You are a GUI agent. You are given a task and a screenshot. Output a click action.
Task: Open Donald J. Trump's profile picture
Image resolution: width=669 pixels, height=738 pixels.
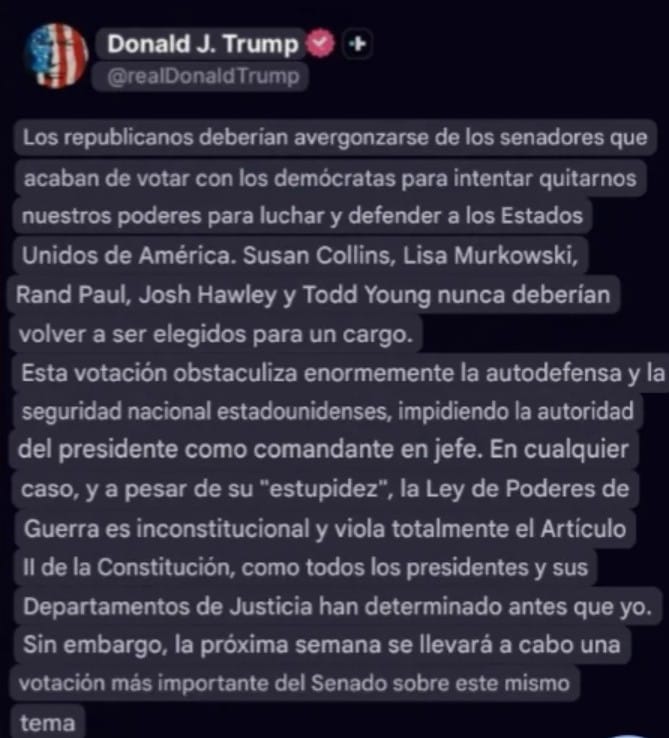click(x=54, y=57)
